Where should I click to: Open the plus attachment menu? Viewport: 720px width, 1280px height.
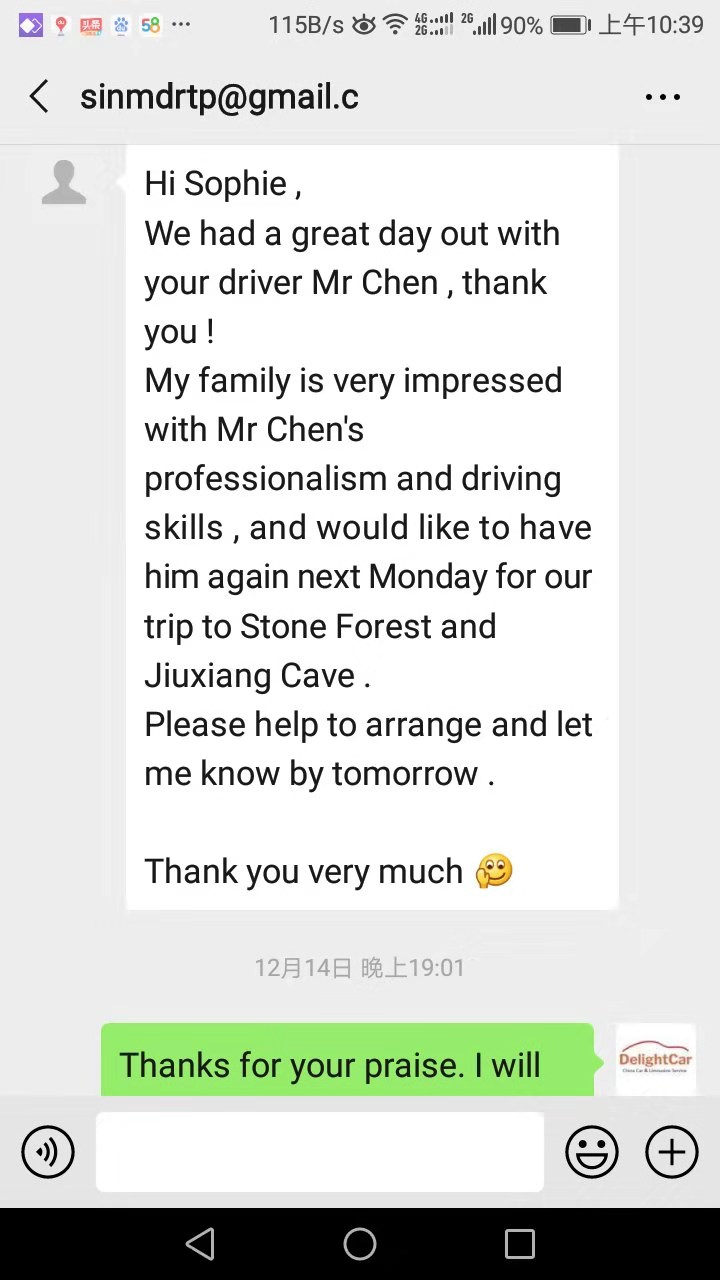pos(671,1152)
